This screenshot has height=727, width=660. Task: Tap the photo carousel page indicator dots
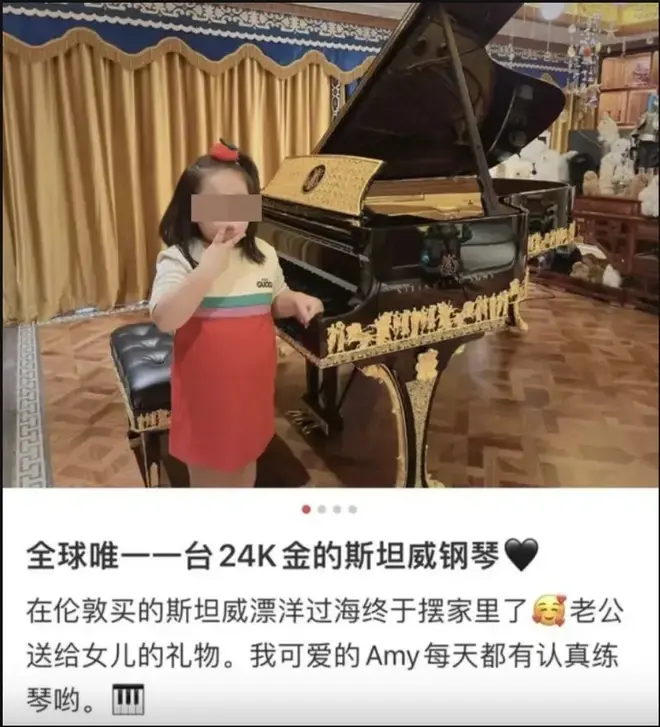[x=329, y=509]
